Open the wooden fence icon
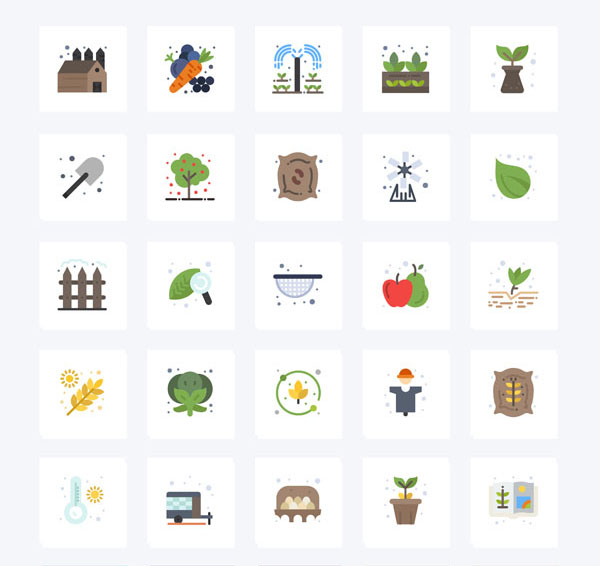 [83, 286]
